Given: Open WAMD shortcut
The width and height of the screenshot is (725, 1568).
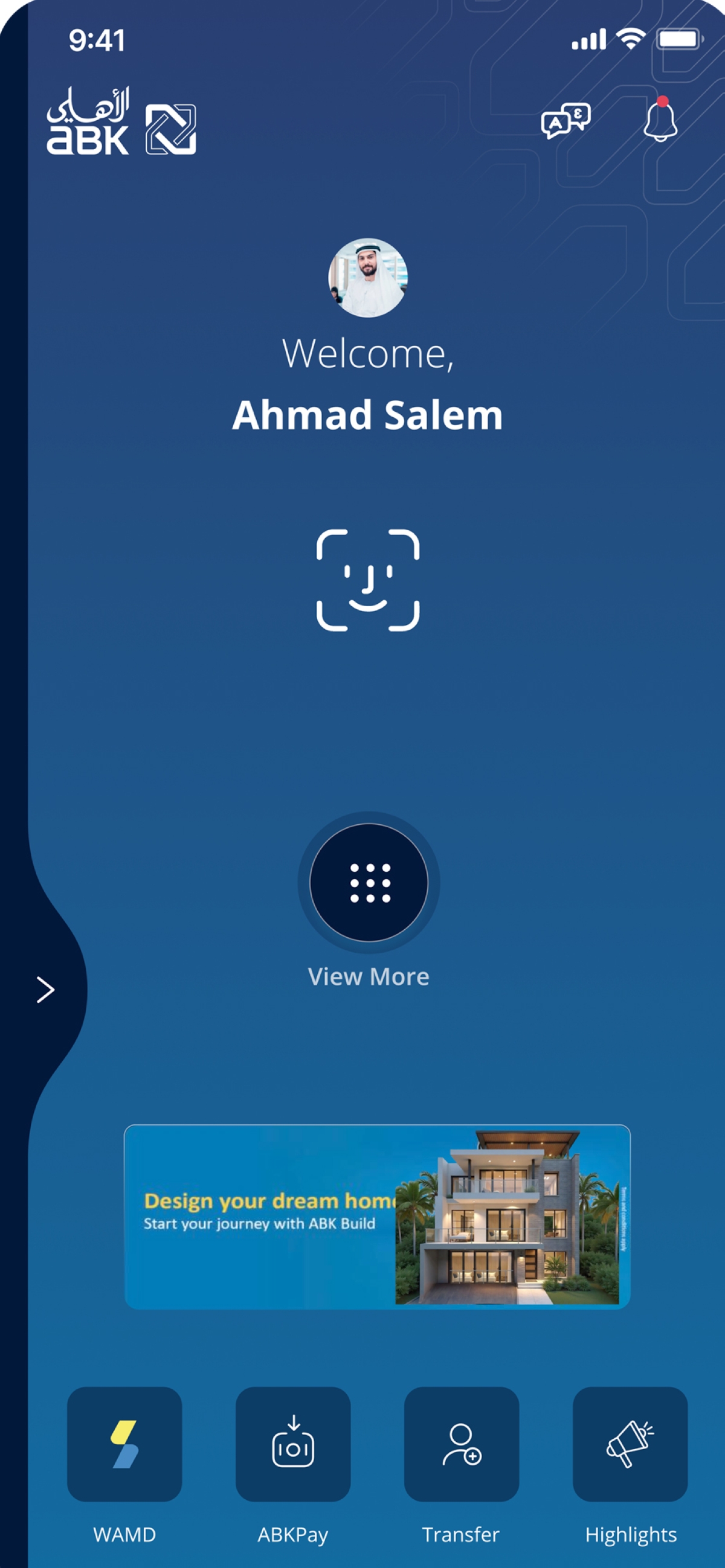Looking at the screenshot, I should 124,1444.
